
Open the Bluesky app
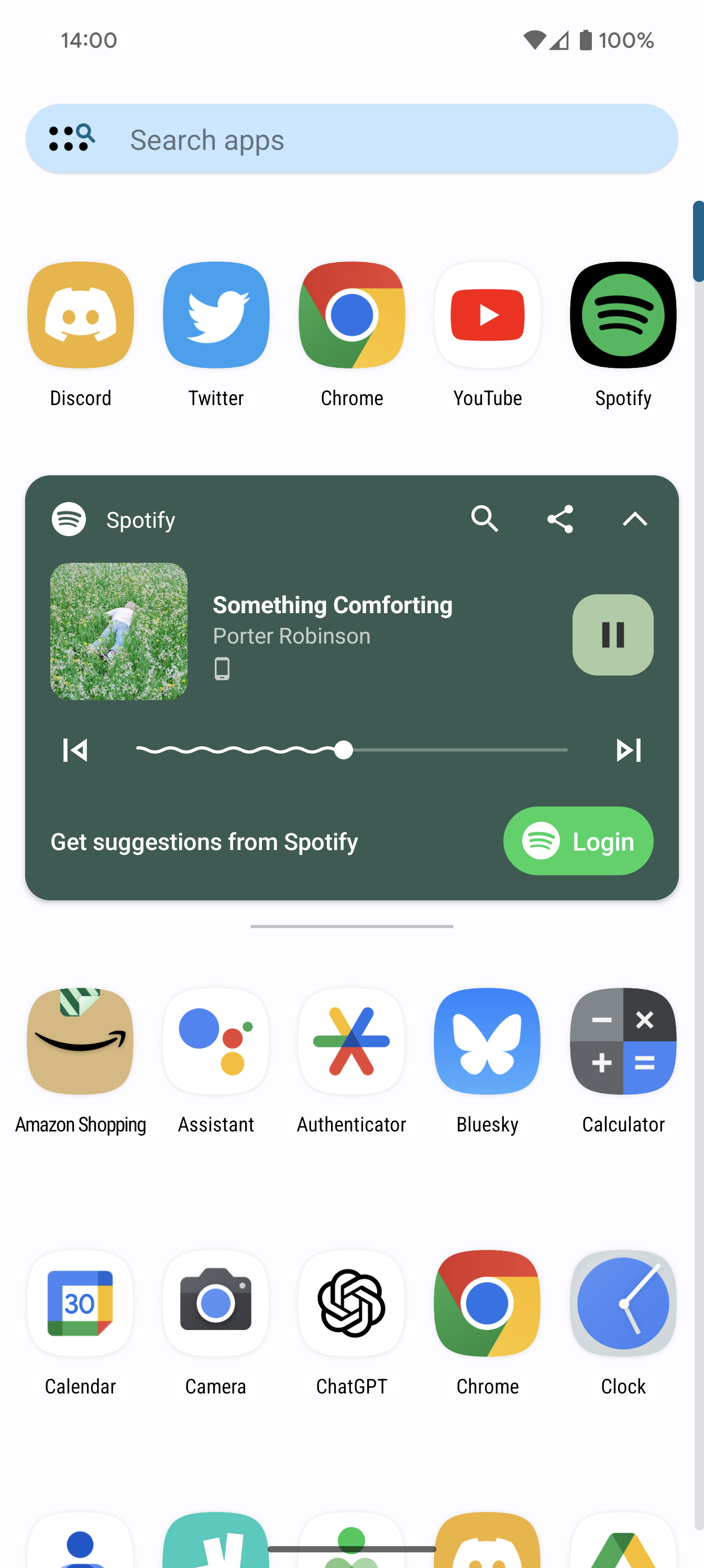487,1041
